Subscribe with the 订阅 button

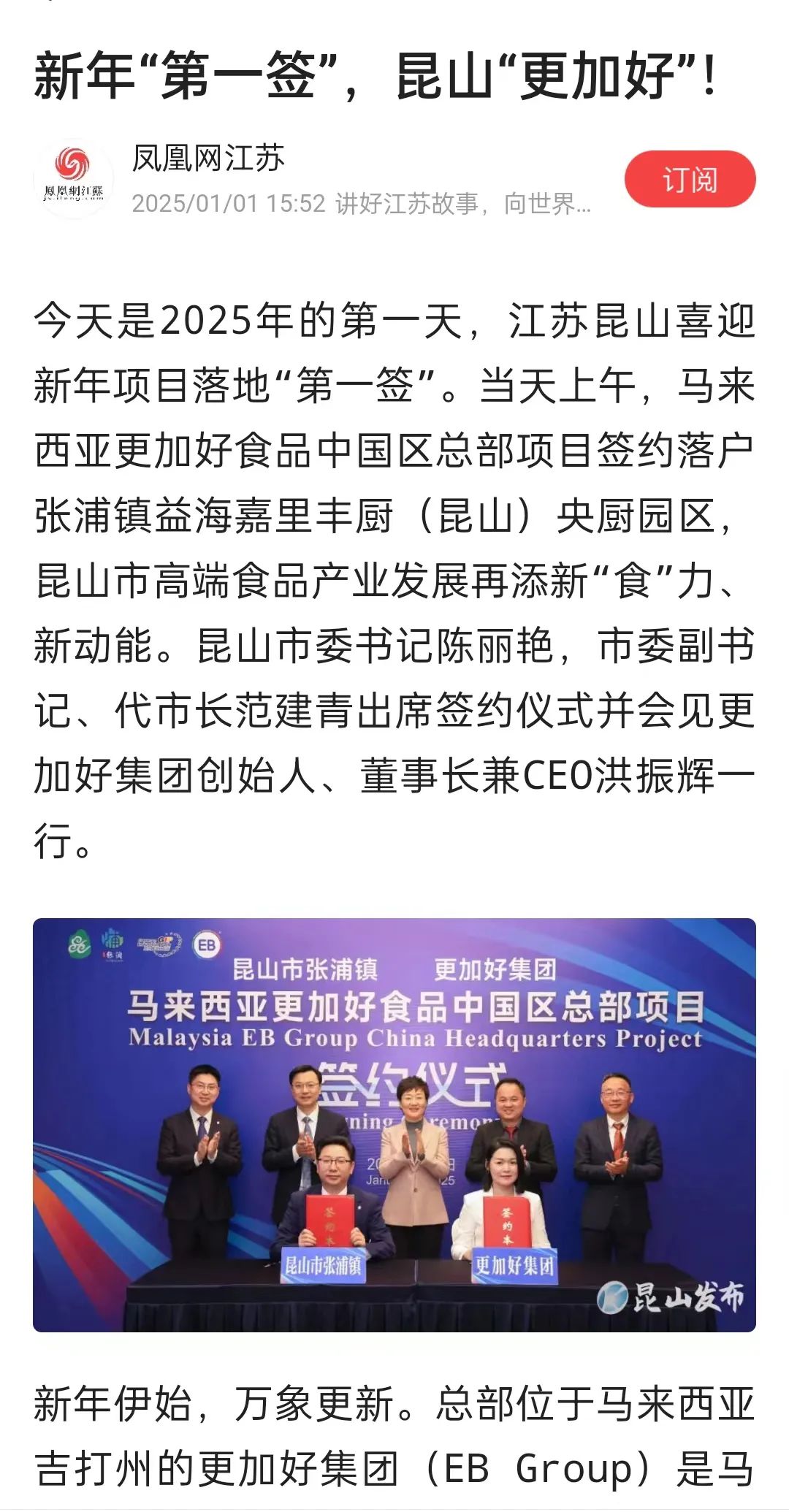690,180
